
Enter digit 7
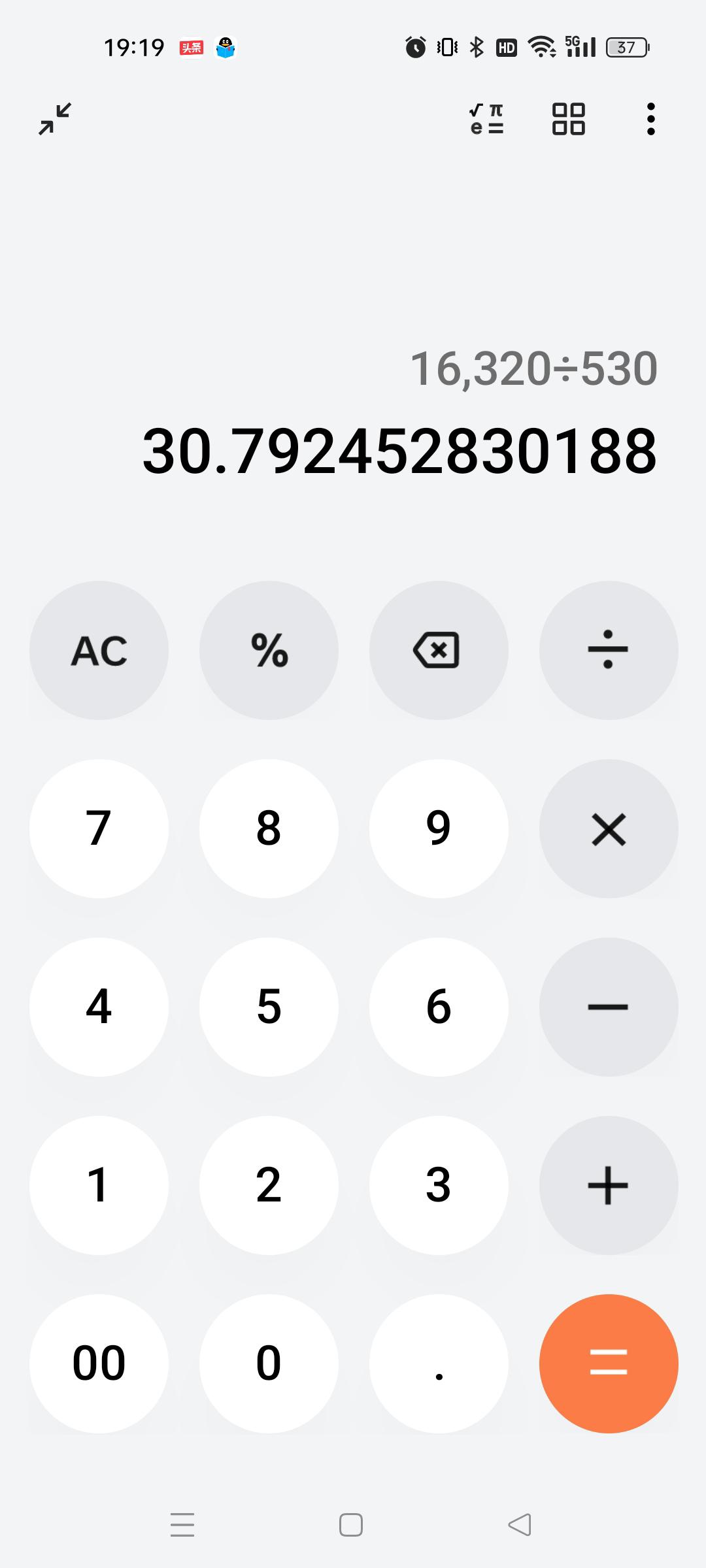coord(99,828)
